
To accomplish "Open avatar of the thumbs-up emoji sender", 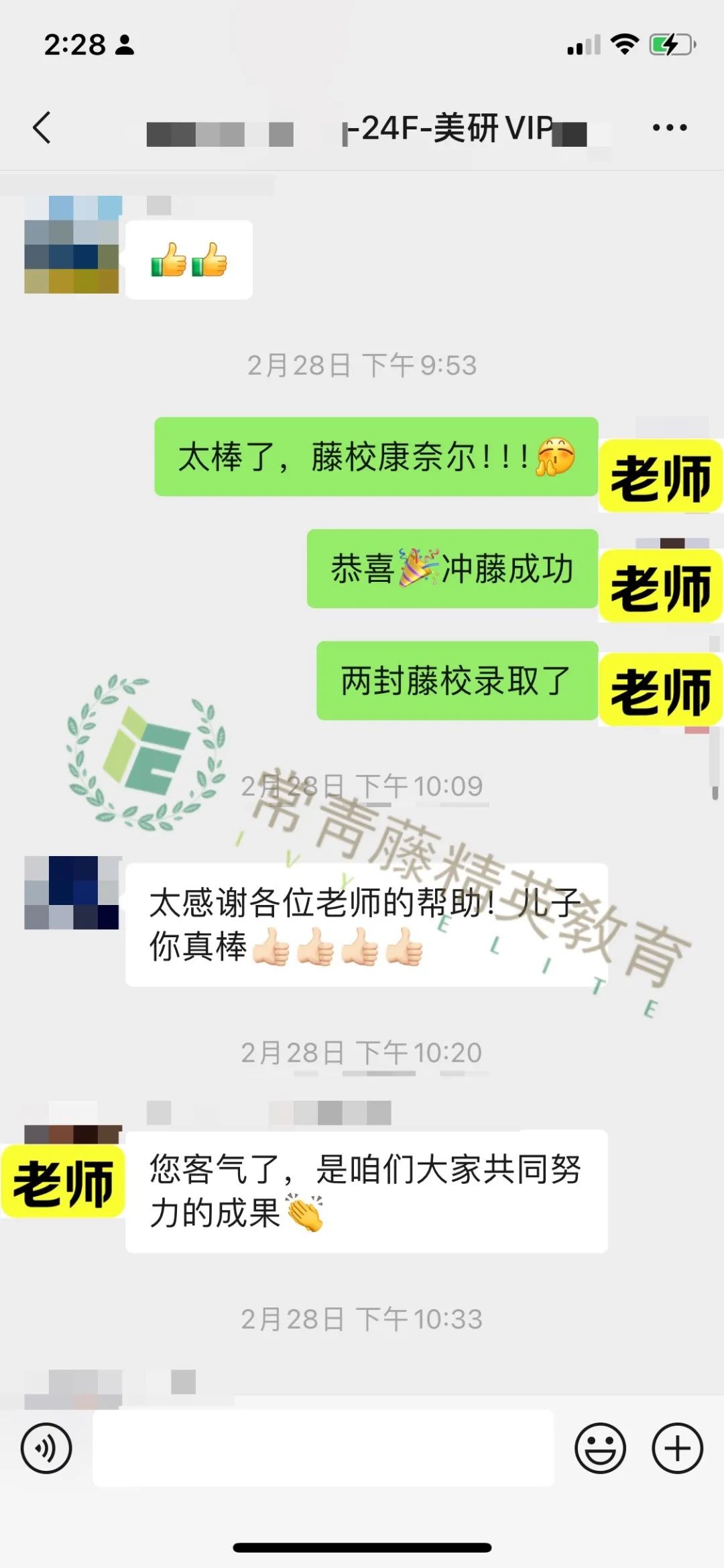I will coord(73,244).
